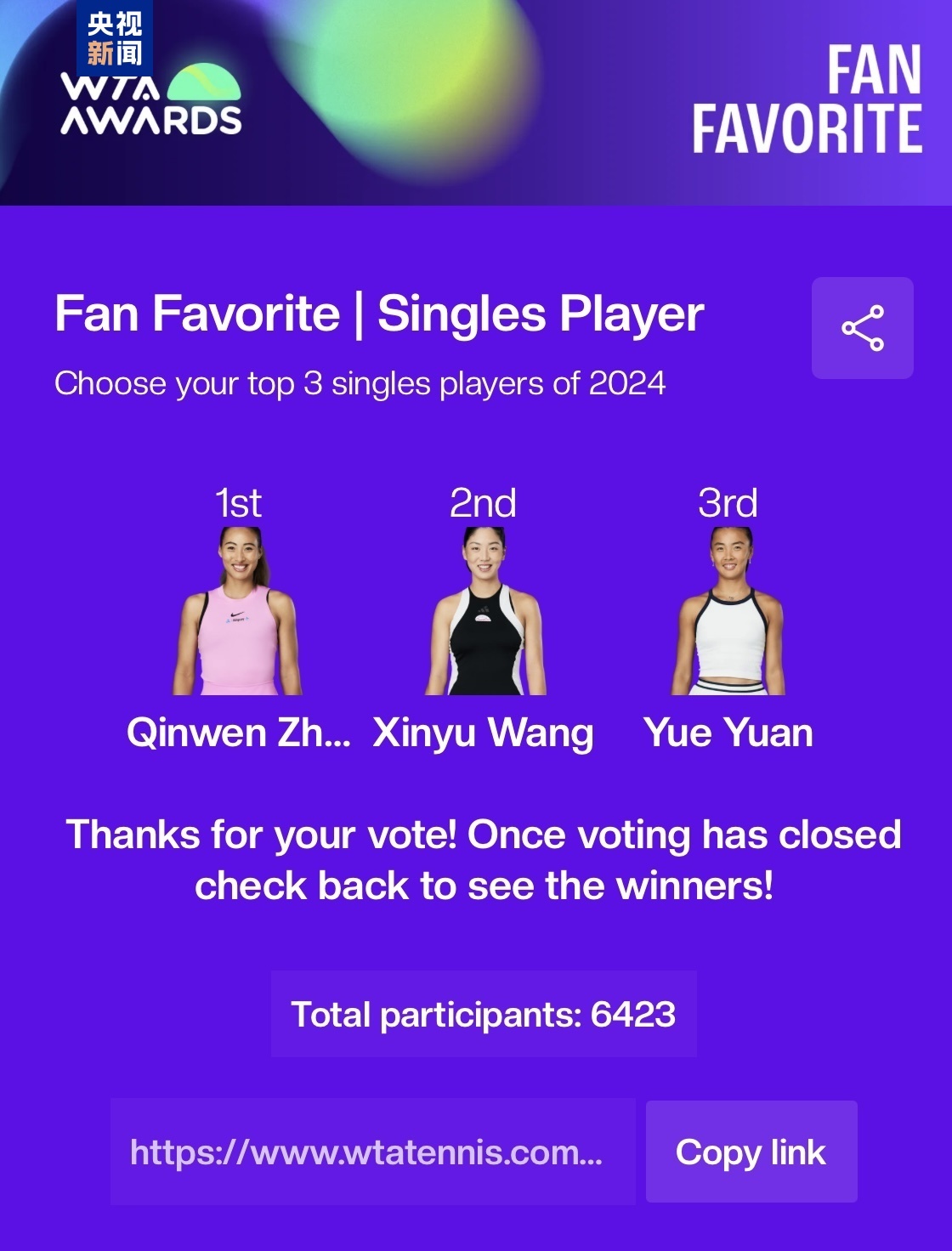Screen dimensions: 952x1251
Task: Tap the Copy link button
Action: [x=751, y=1152]
